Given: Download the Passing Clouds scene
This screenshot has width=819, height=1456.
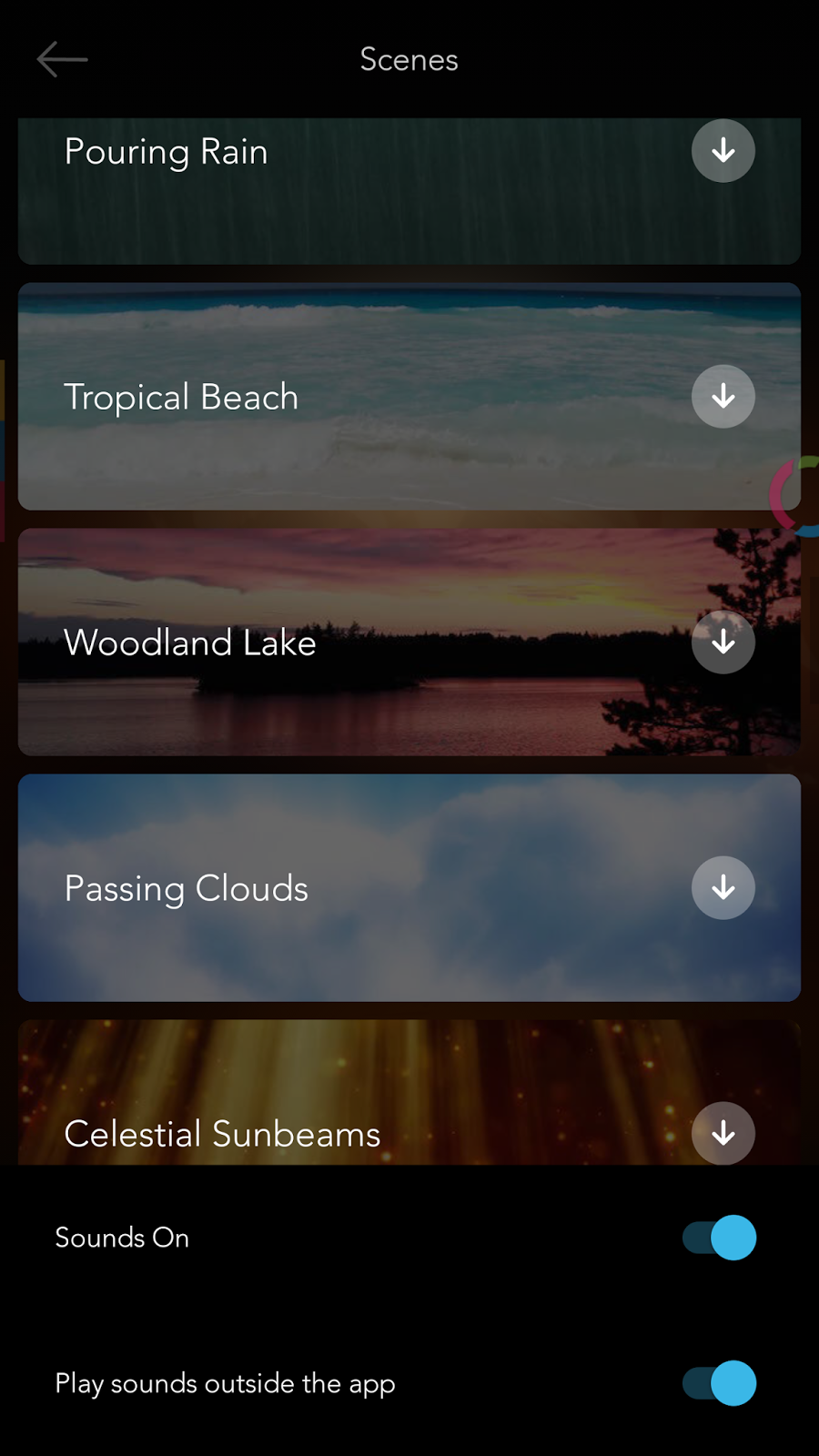Looking at the screenshot, I should [723, 888].
